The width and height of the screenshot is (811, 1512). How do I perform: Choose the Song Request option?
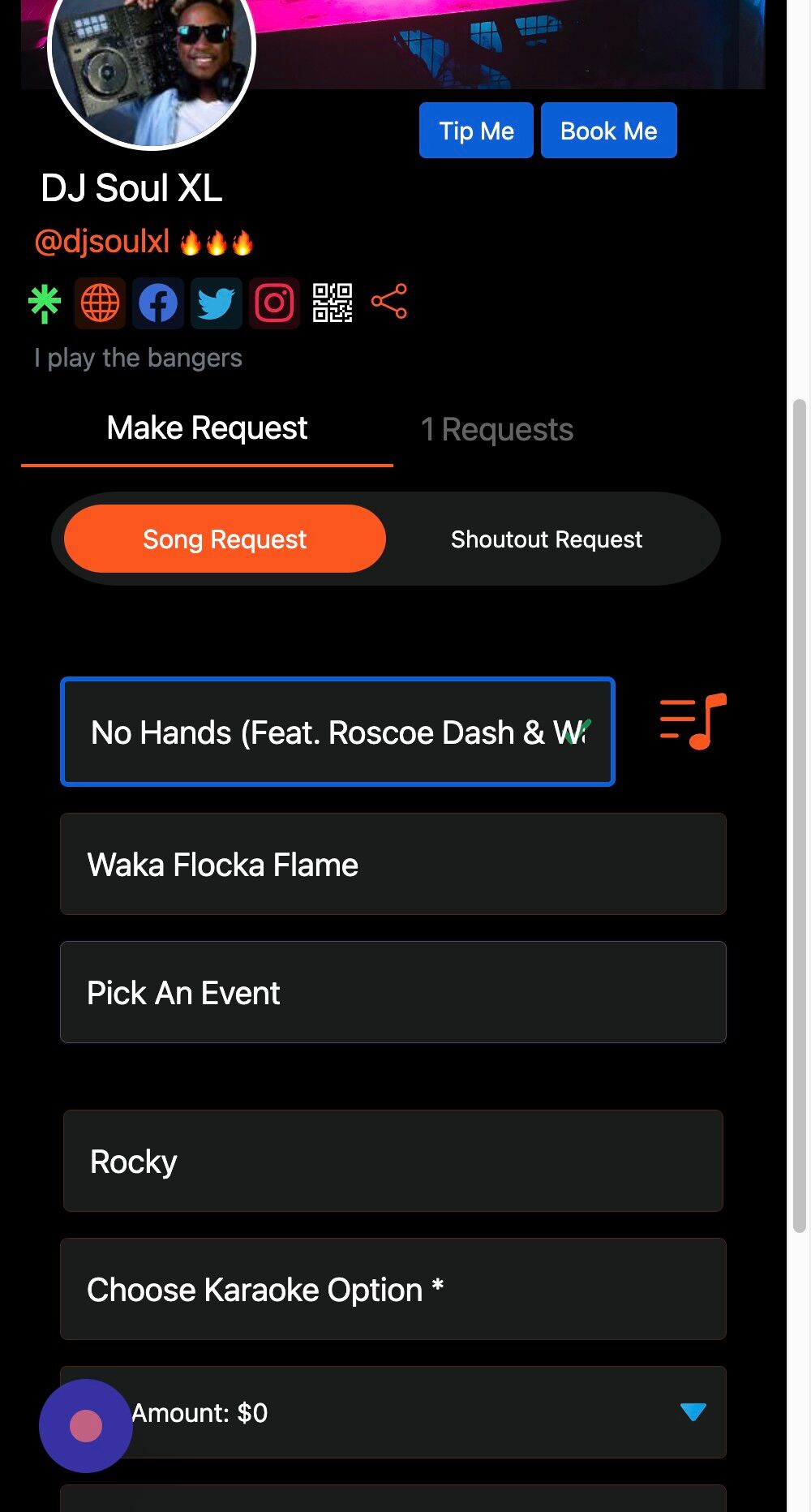(x=225, y=539)
